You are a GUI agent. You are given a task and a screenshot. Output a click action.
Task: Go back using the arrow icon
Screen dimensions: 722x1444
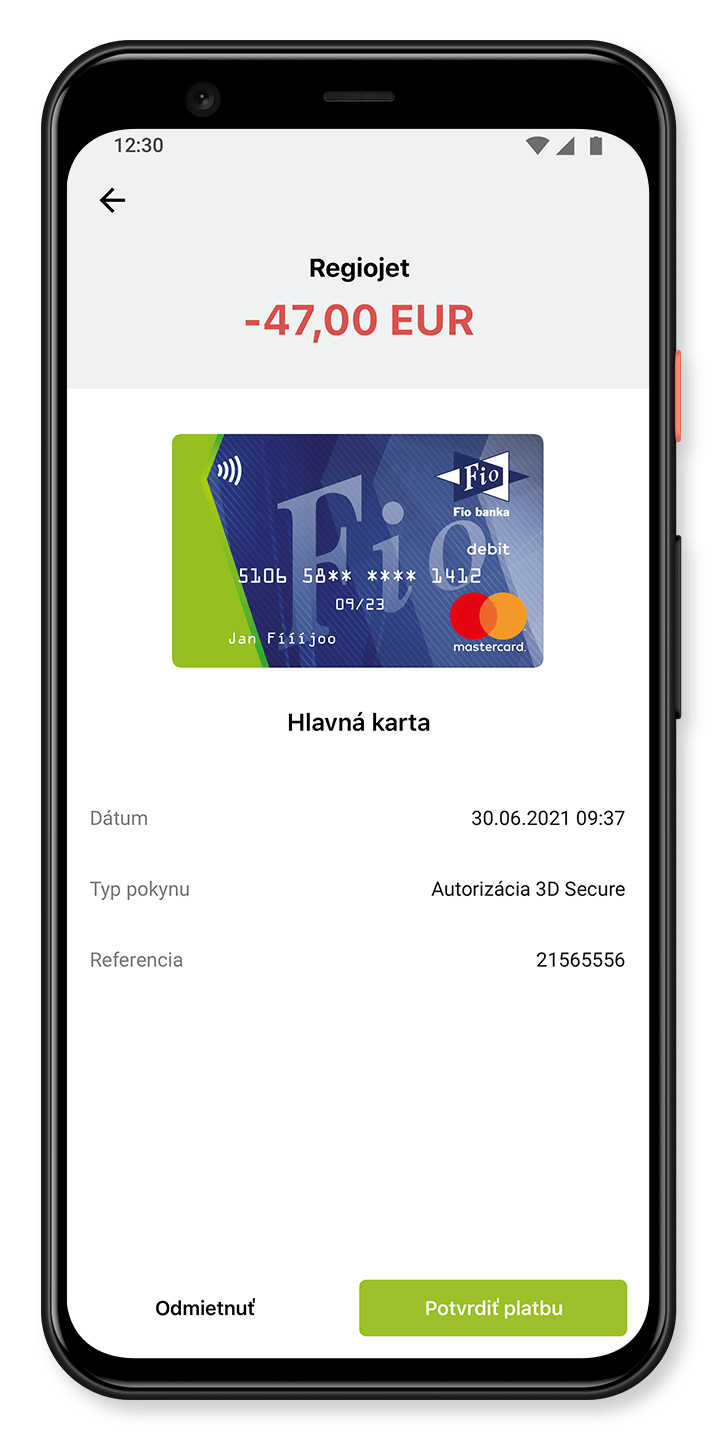pos(112,201)
